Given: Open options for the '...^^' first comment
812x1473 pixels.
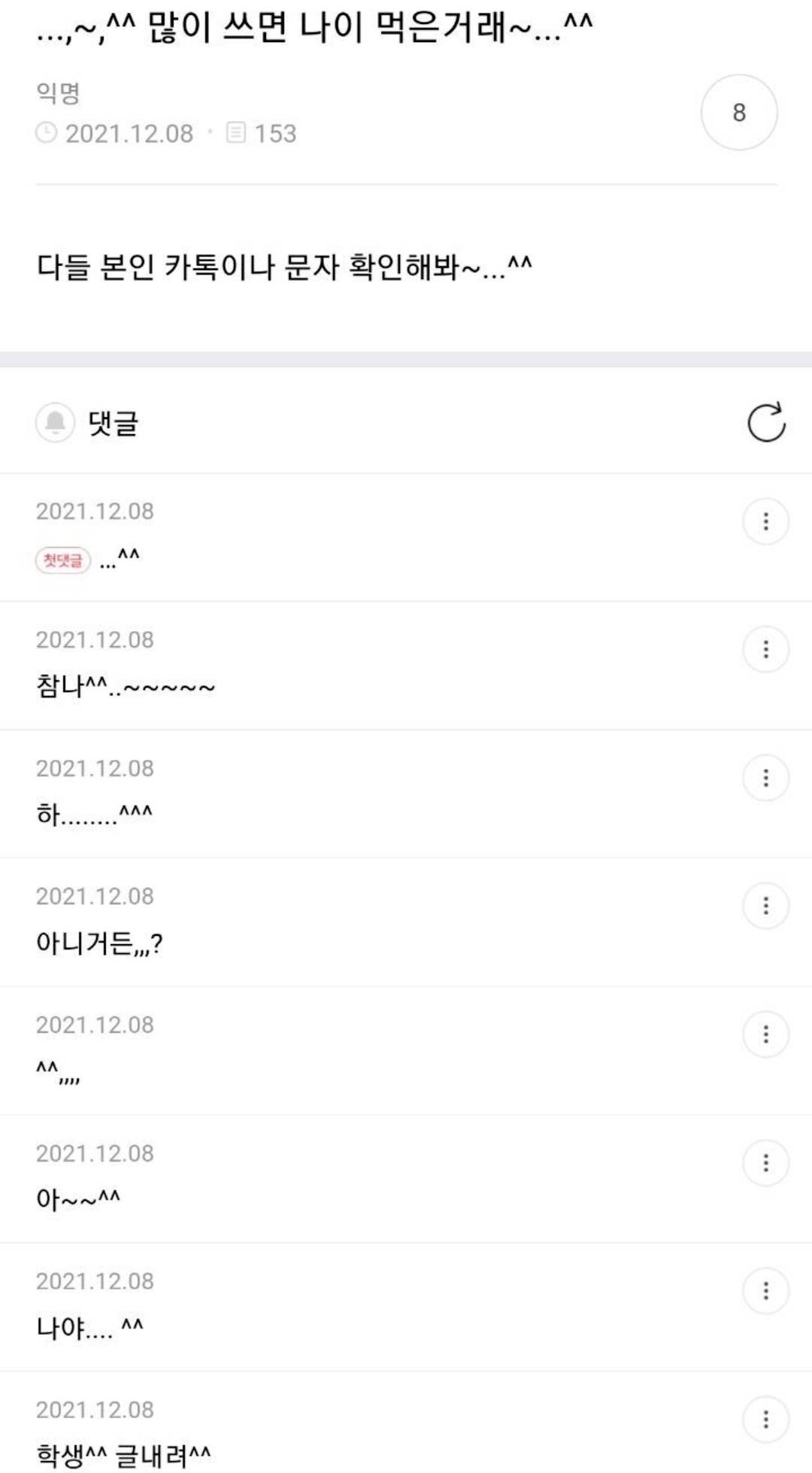Looking at the screenshot, I should point(765,521).
